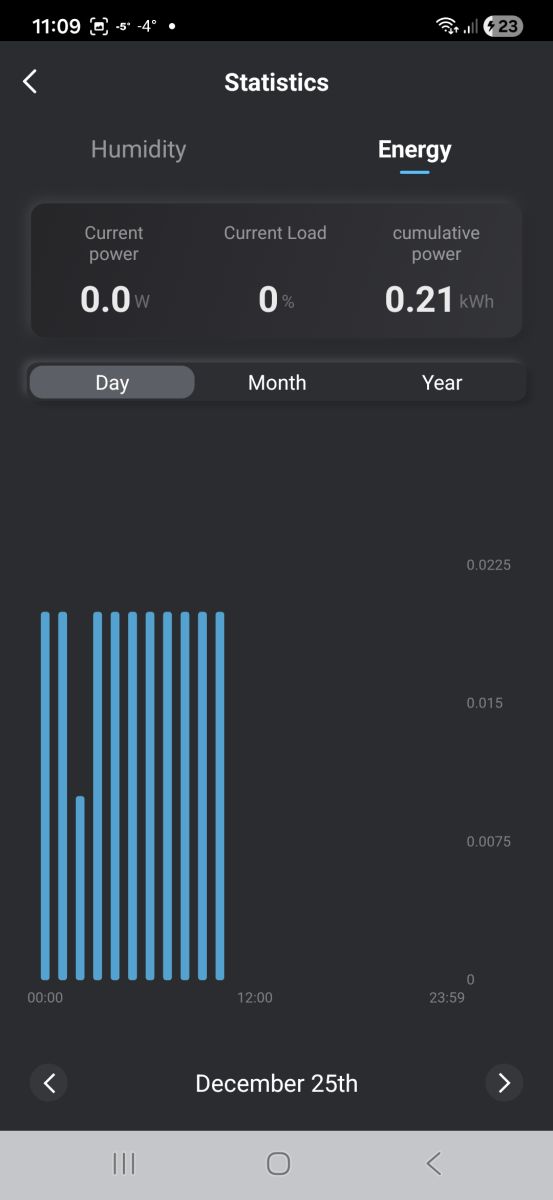Show the Day energy chart
This screenshot has width=553, height=1200.
112,383
